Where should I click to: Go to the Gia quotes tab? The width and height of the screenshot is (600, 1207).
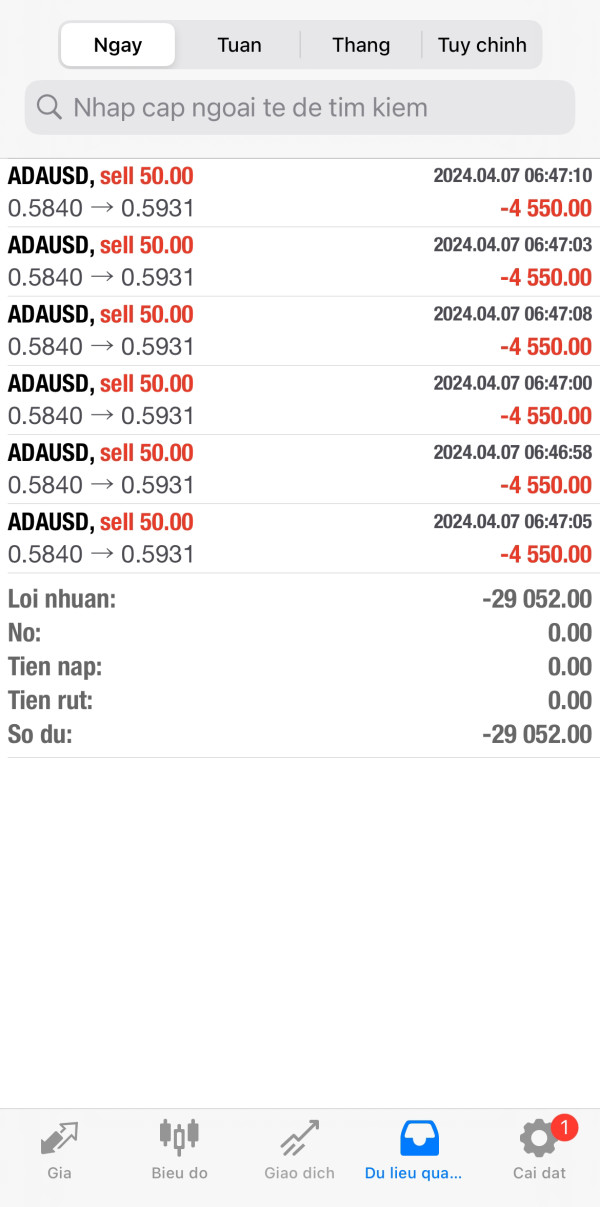(59, 1150)
